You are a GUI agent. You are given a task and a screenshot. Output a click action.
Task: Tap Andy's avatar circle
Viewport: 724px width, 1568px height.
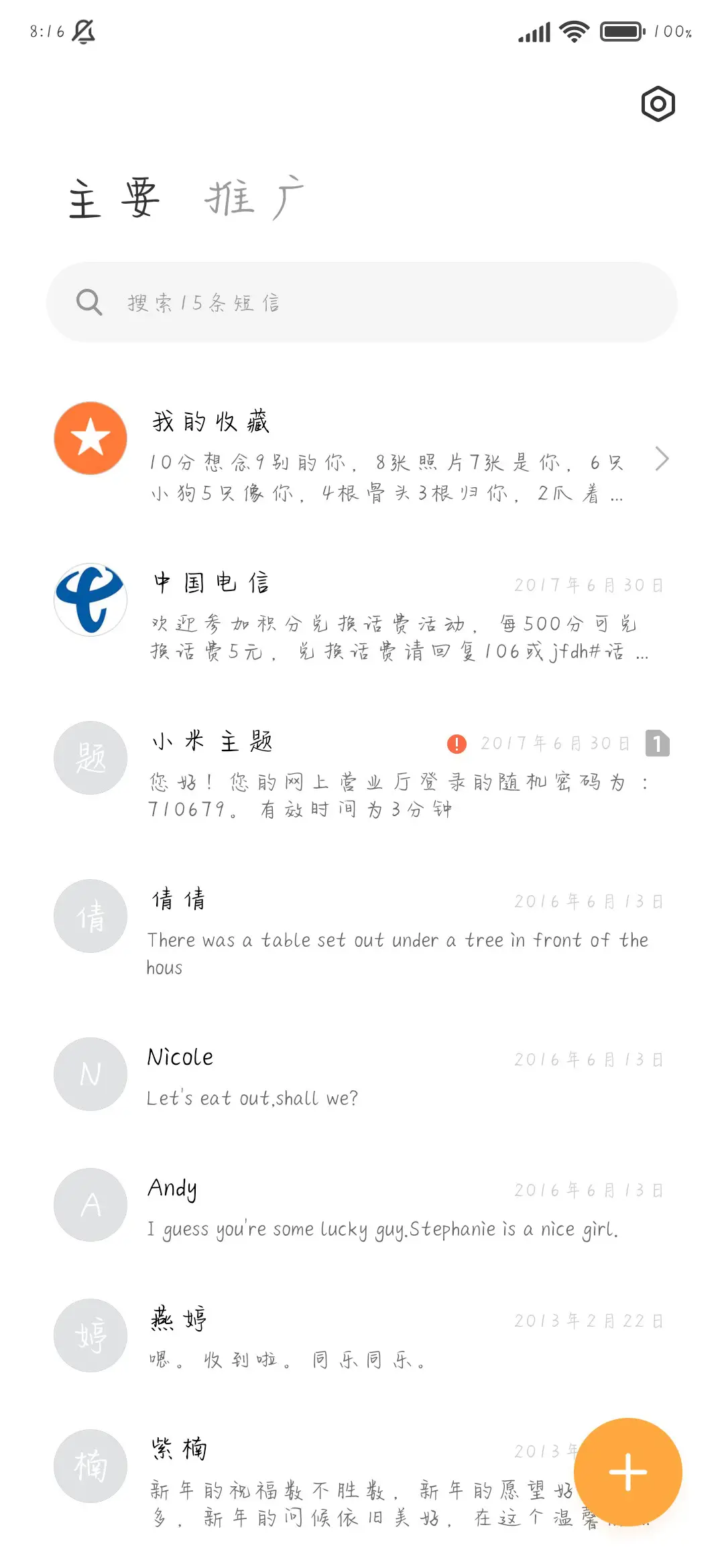[90, 1204]
